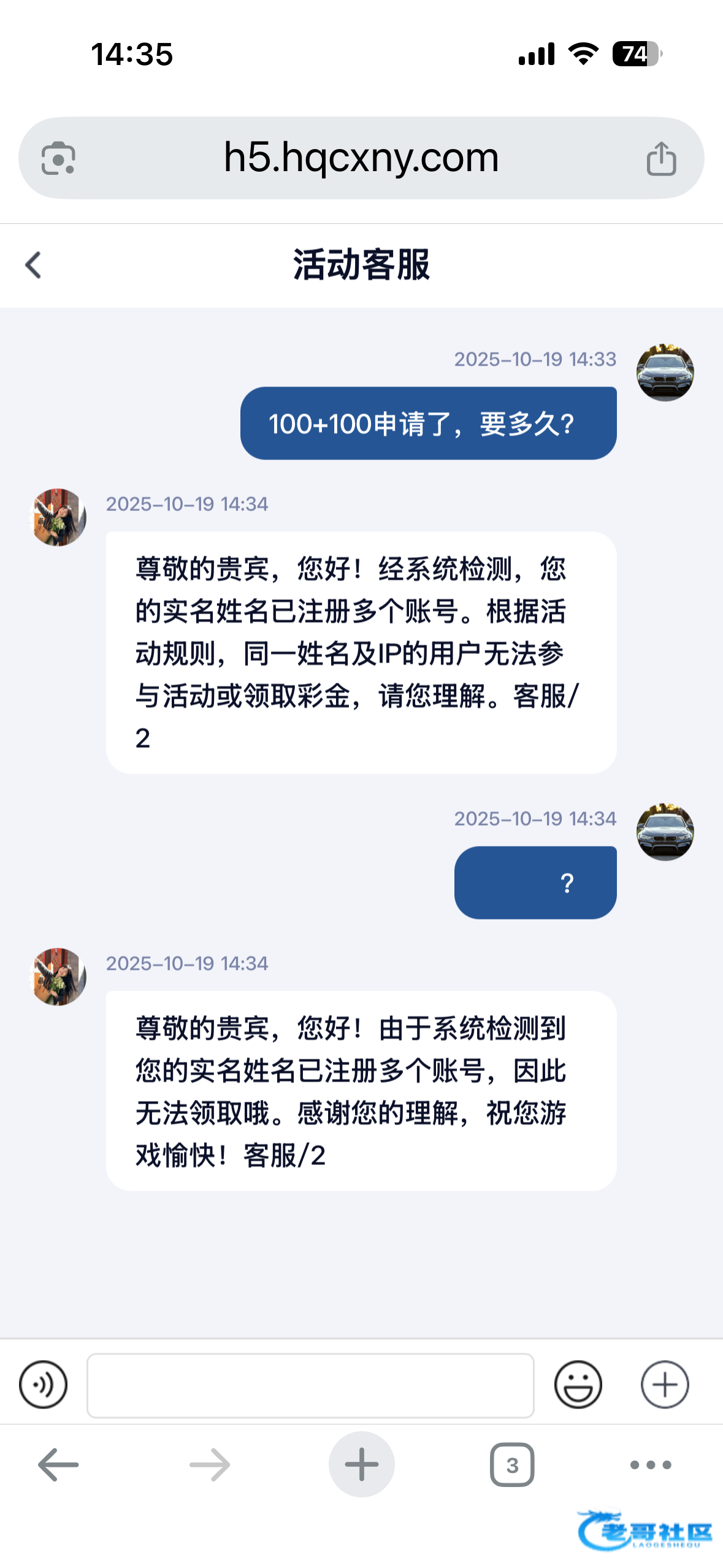Tap the voice input icon
The width and height of the screenshot is (723, 1568).
pyautogui.click(x=43, y=1385)
